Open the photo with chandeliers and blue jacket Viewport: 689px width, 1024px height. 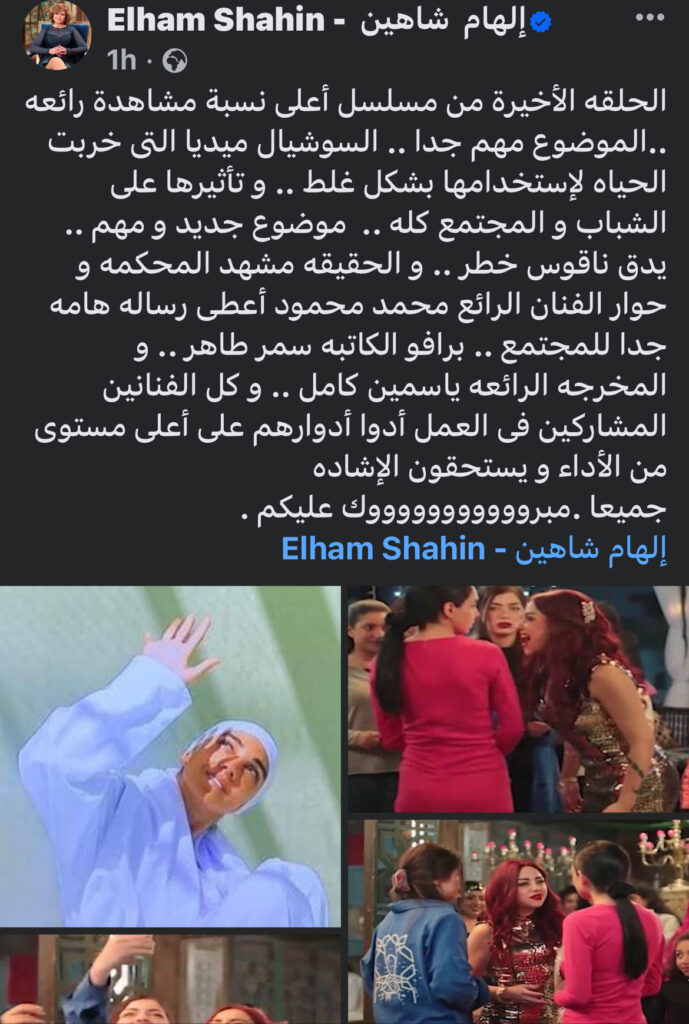(517, 921)
